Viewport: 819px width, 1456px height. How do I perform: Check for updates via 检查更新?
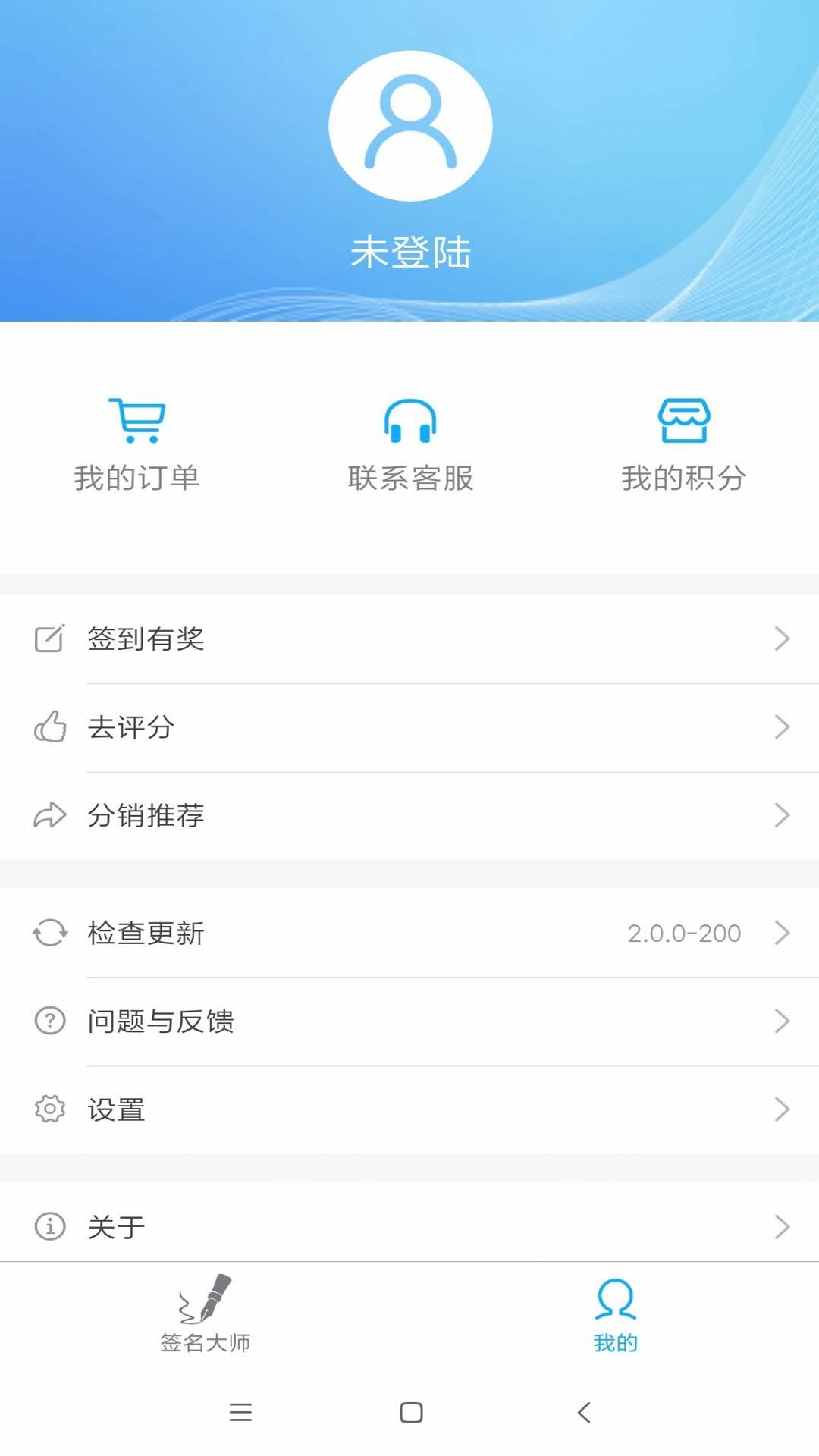click(409, 933)
